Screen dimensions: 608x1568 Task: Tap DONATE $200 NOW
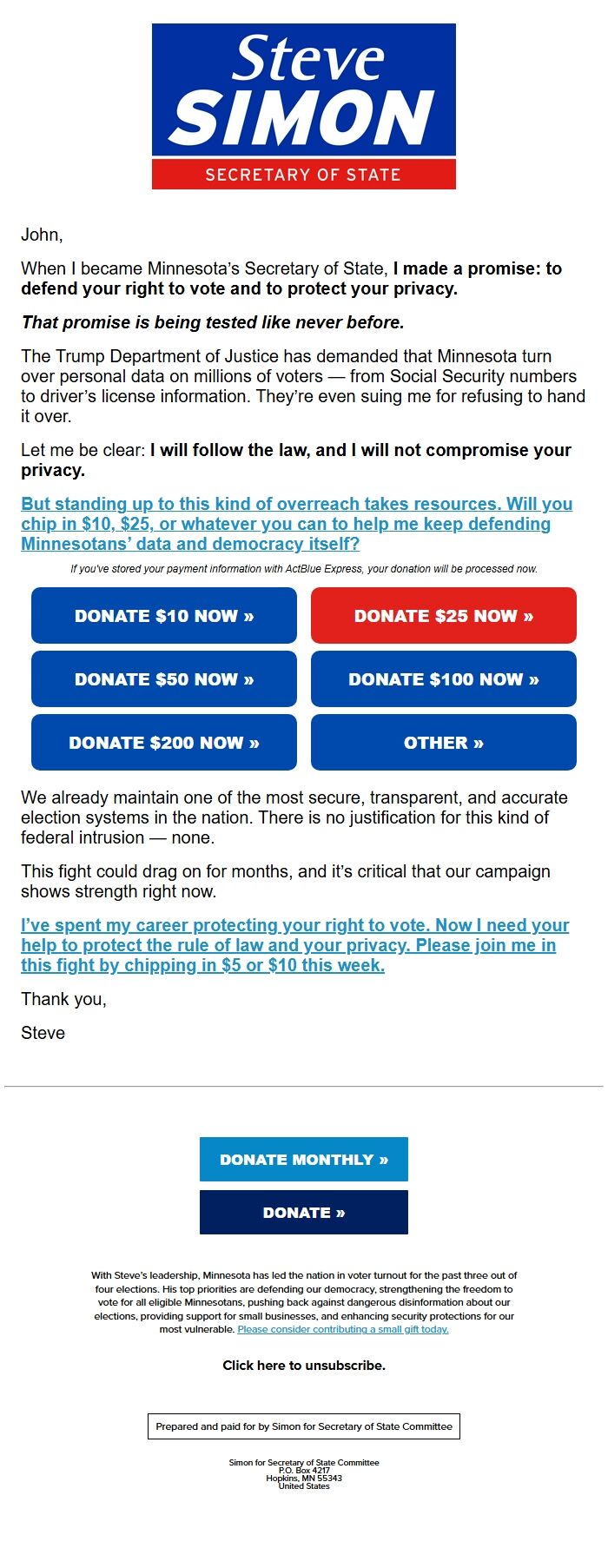pos(164,743)
